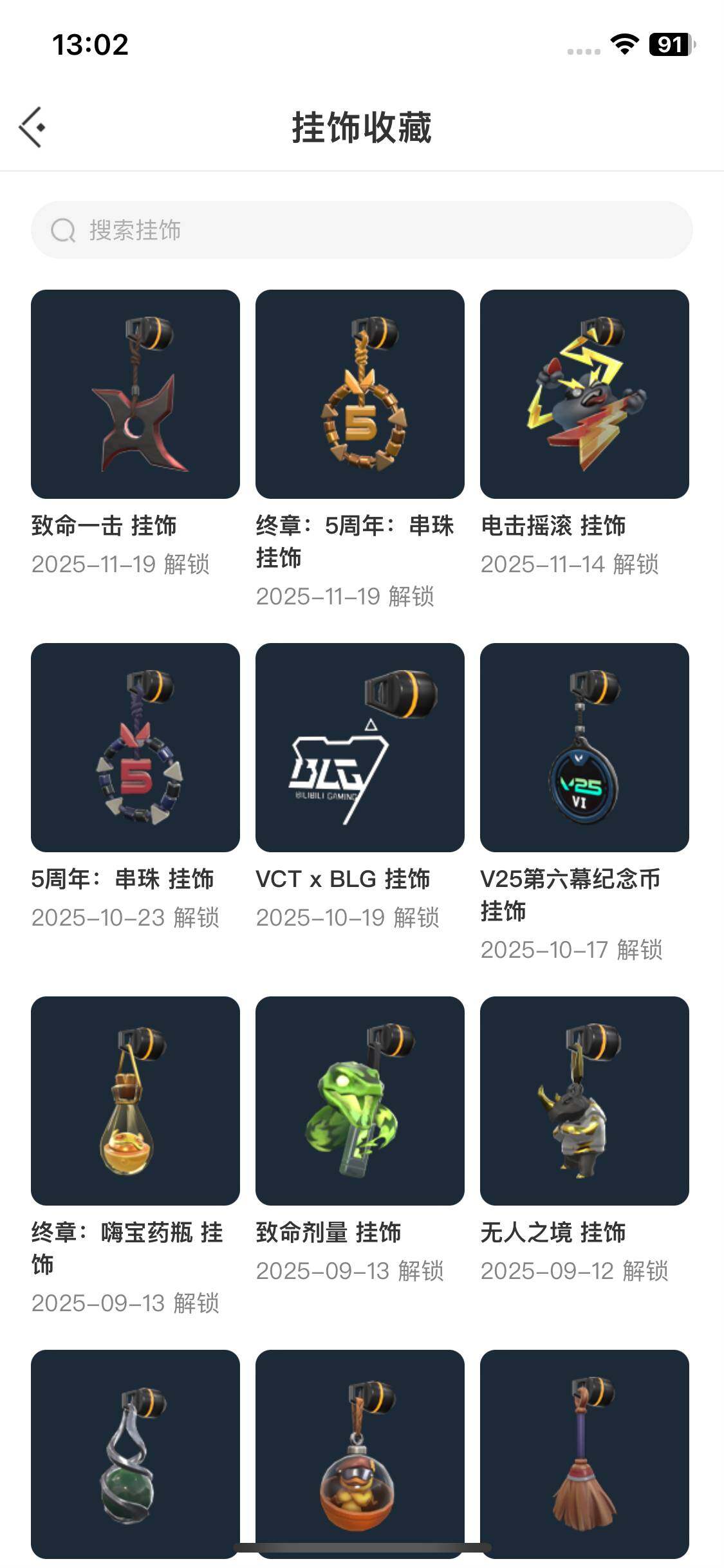Tap the 致命一击 挂饰 name label
The image size is (724, 1568).
pyautogui.click(x=105, y=526)
